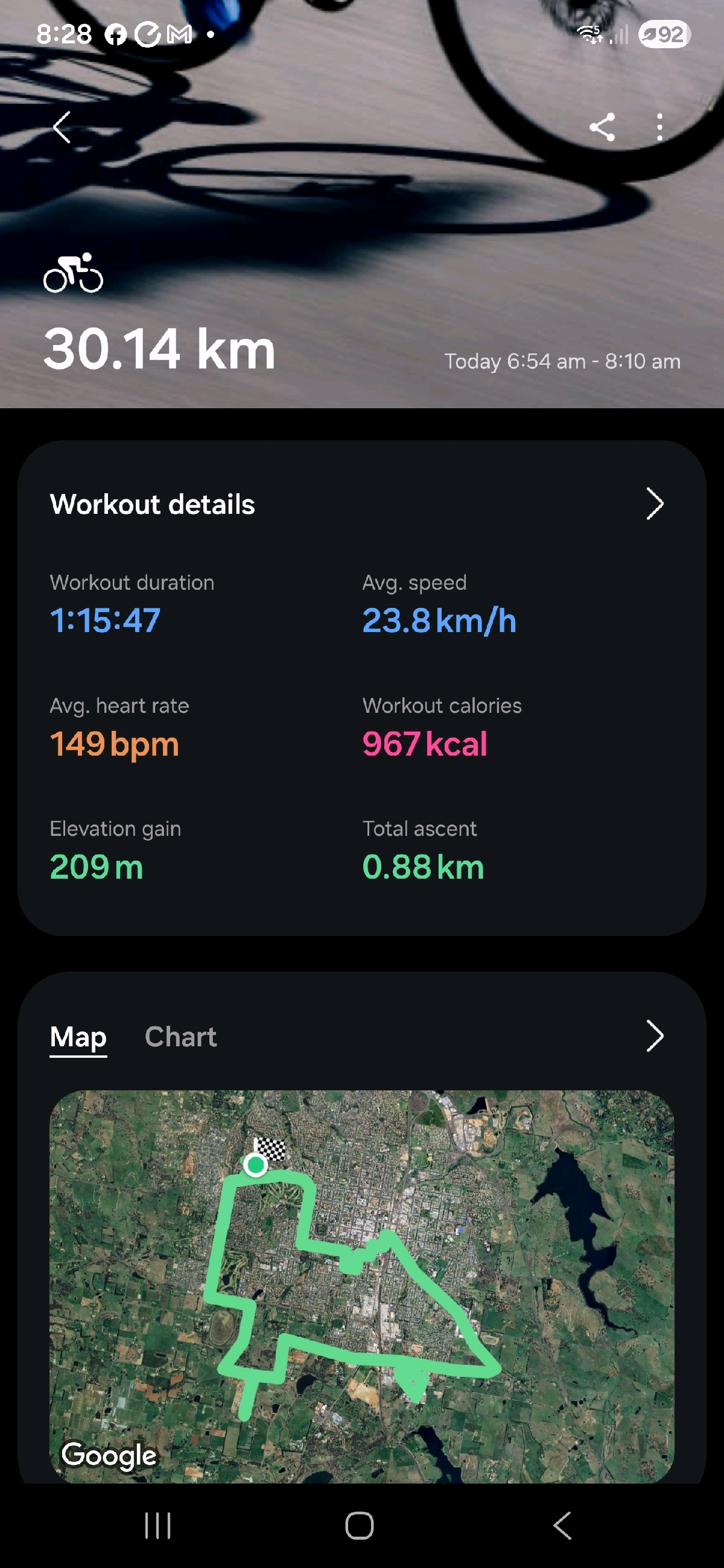Tap the system back button
The image size is (724, 1568).
pos(563,1525)
